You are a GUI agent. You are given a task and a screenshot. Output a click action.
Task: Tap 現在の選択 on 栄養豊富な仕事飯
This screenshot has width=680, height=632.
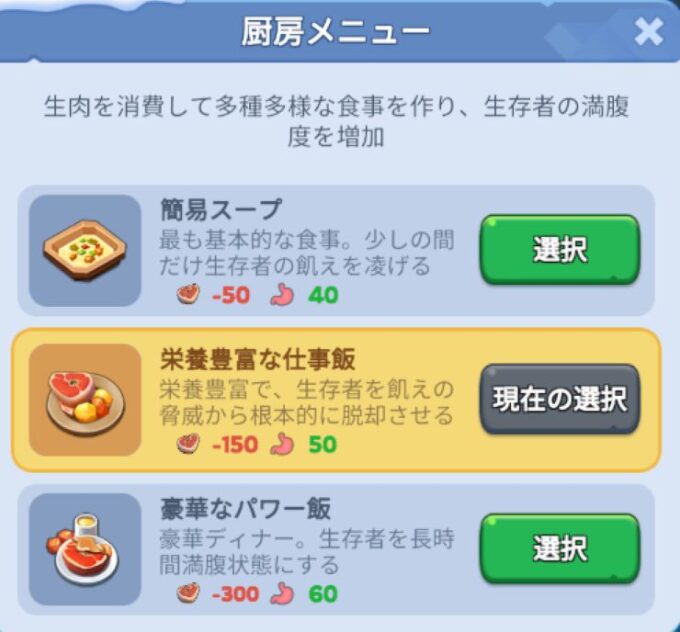(x=559, y=399)
